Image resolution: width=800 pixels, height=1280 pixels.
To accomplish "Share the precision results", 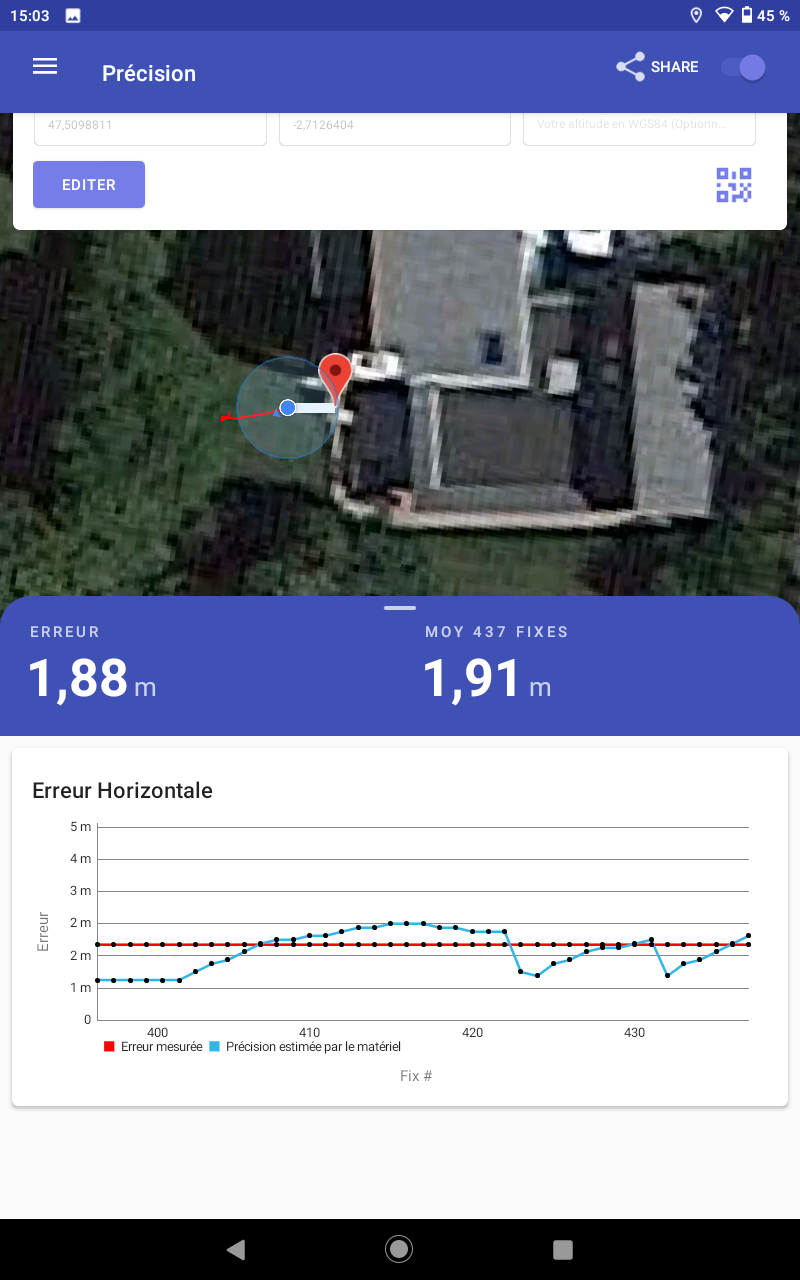I will (657, 67).
